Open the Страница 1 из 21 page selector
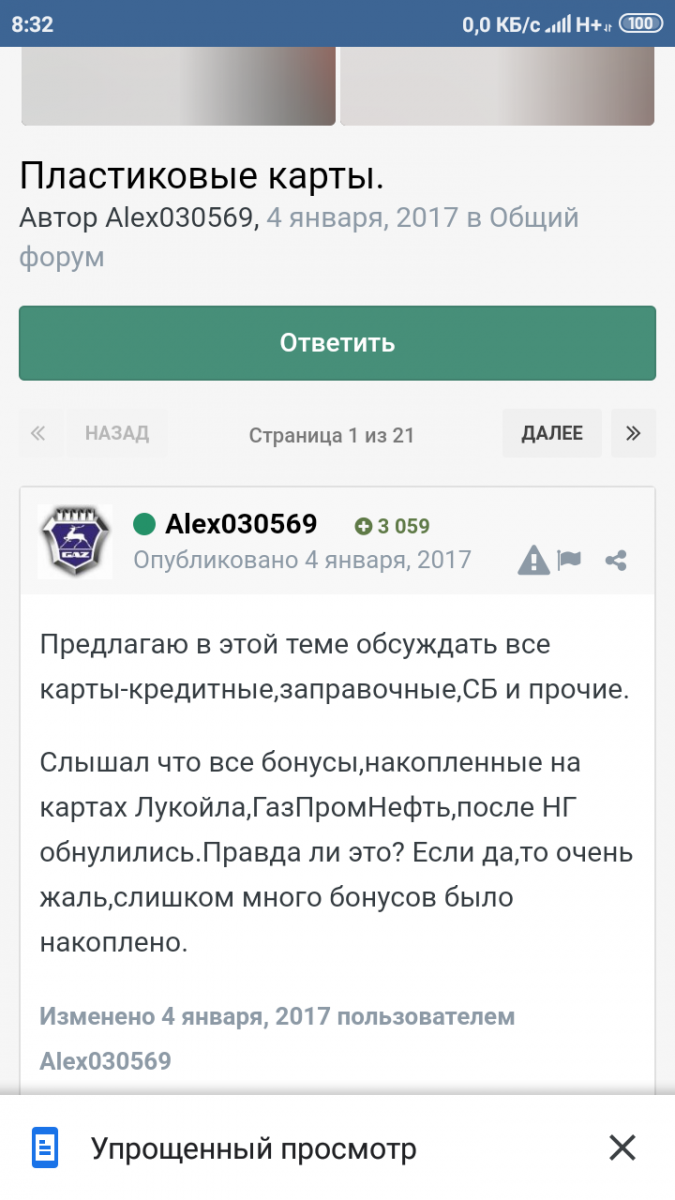The height and width of the screenshot is (1200, 675). [x=330, y=435]
